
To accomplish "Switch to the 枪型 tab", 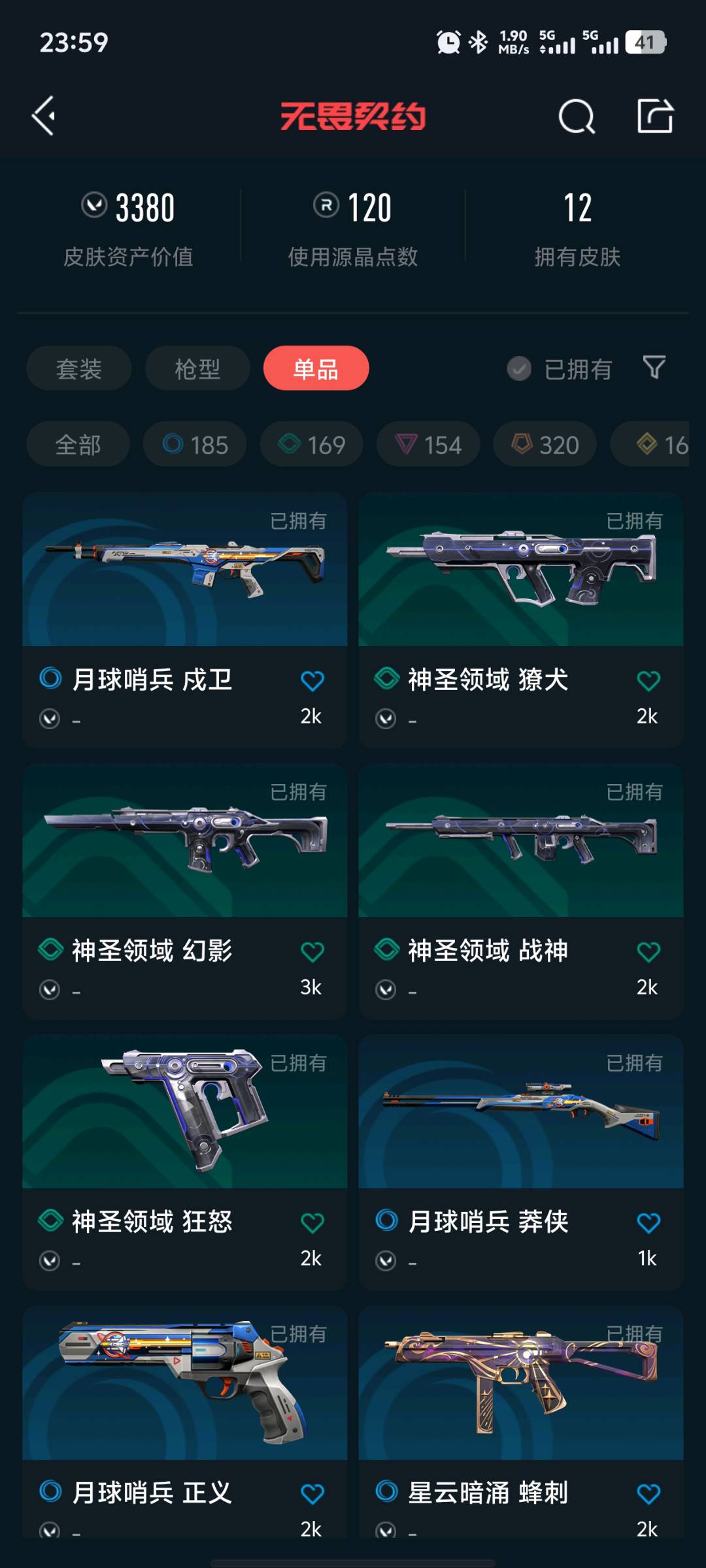I will click(197, 368).
